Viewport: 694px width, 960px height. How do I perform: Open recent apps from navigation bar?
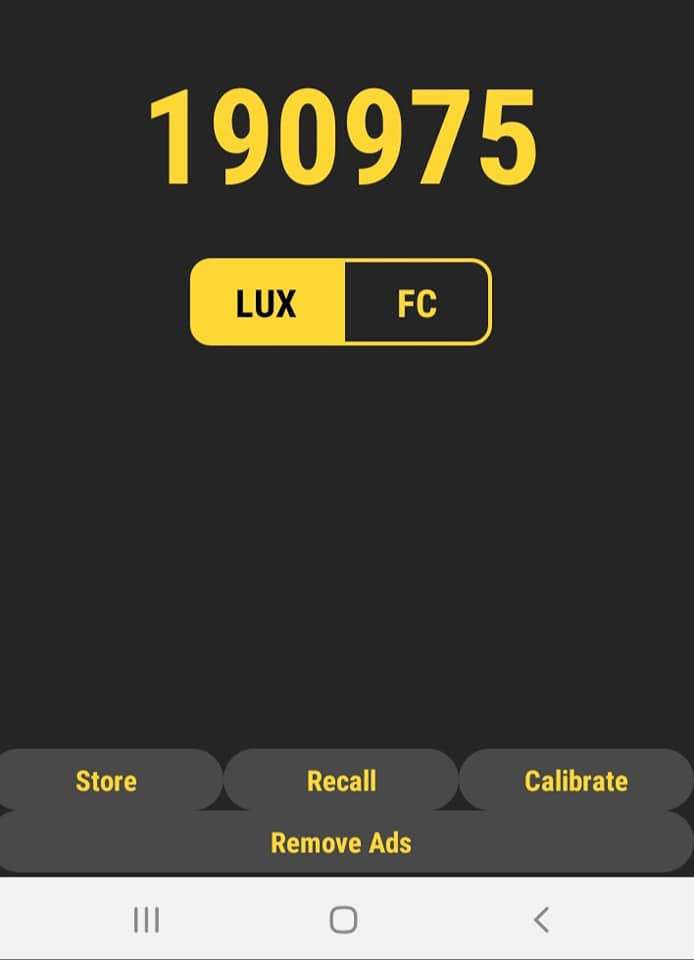pos(146,919)
